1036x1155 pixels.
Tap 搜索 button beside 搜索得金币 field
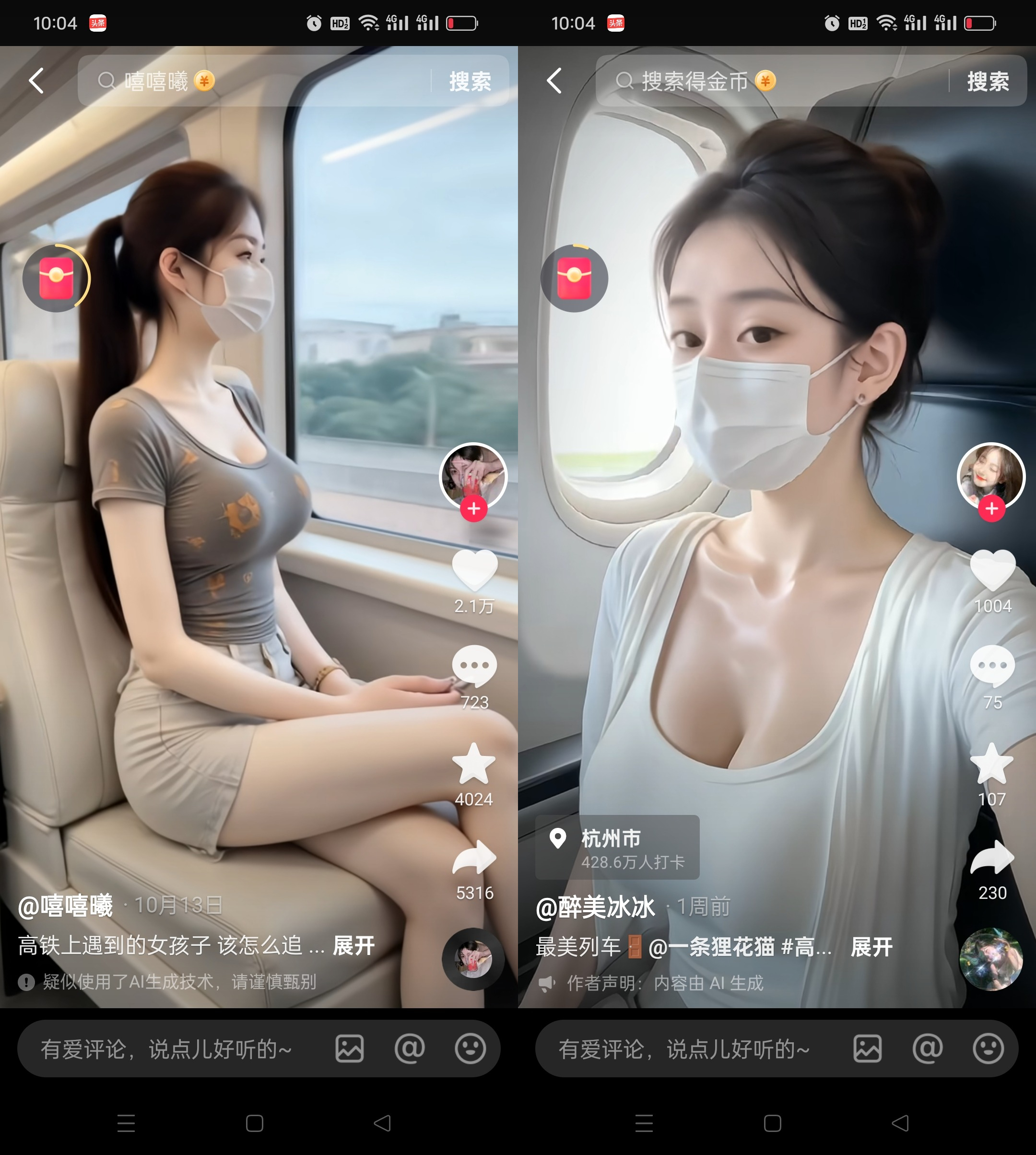pyautogui.click(x=988, y=81)
